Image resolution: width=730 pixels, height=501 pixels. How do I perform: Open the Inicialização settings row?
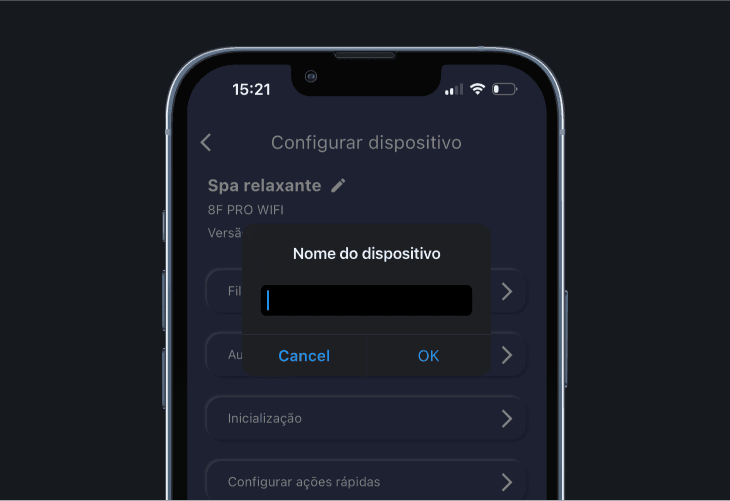coord(366,418)
